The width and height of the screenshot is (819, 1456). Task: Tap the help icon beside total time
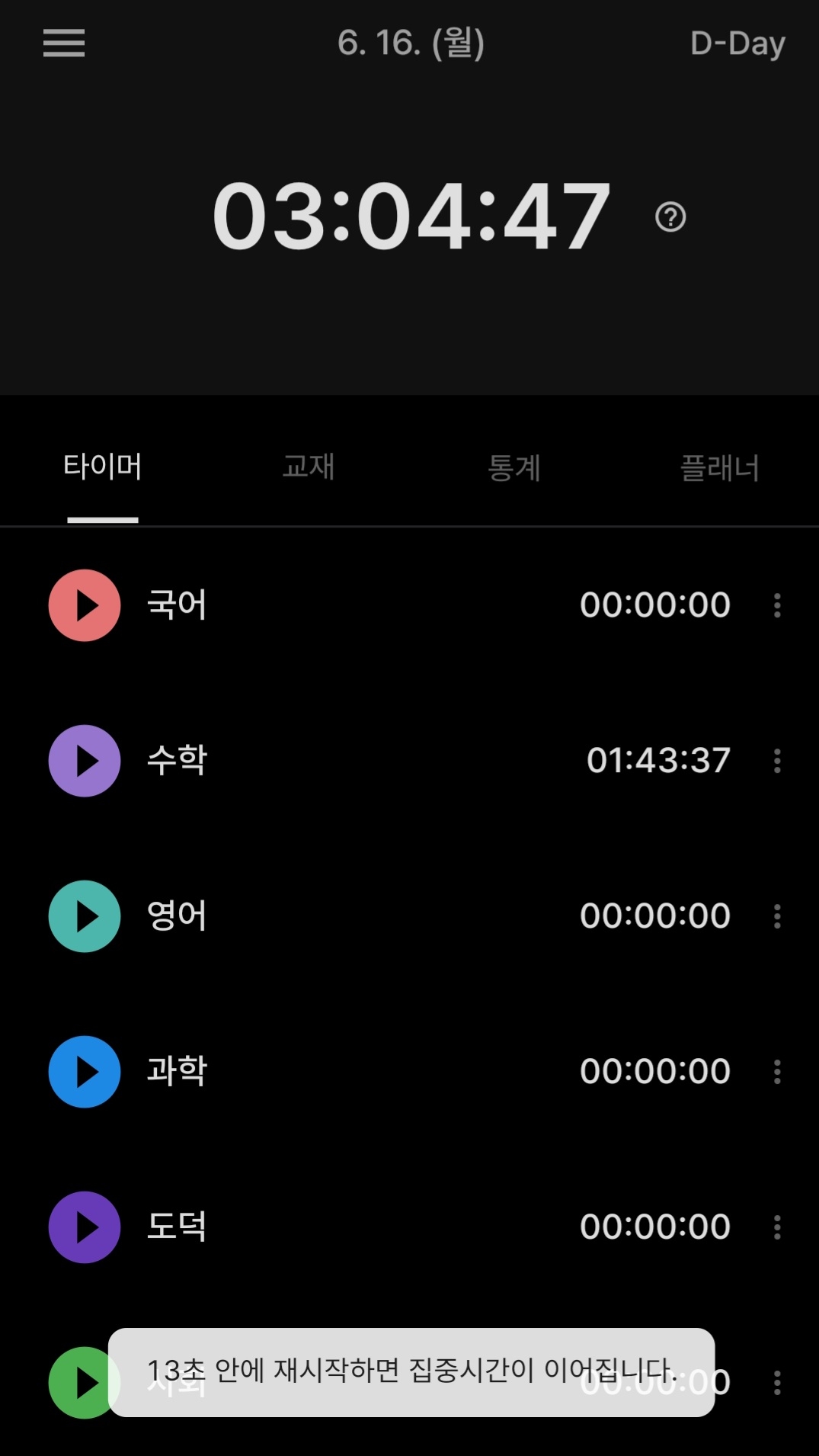click(x=670, y=217)
